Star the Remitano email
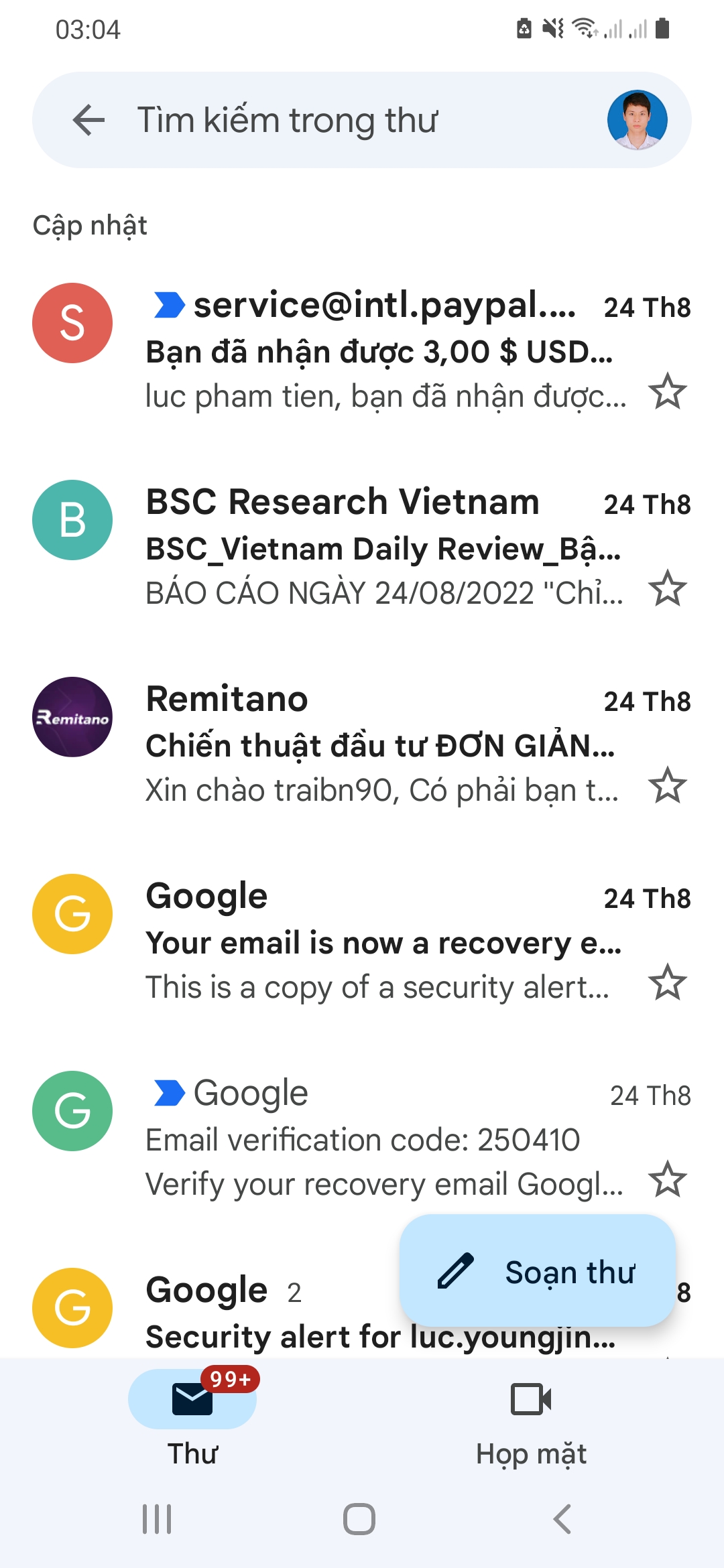The height and width of the screenshot is (1568, 724). 668,786
